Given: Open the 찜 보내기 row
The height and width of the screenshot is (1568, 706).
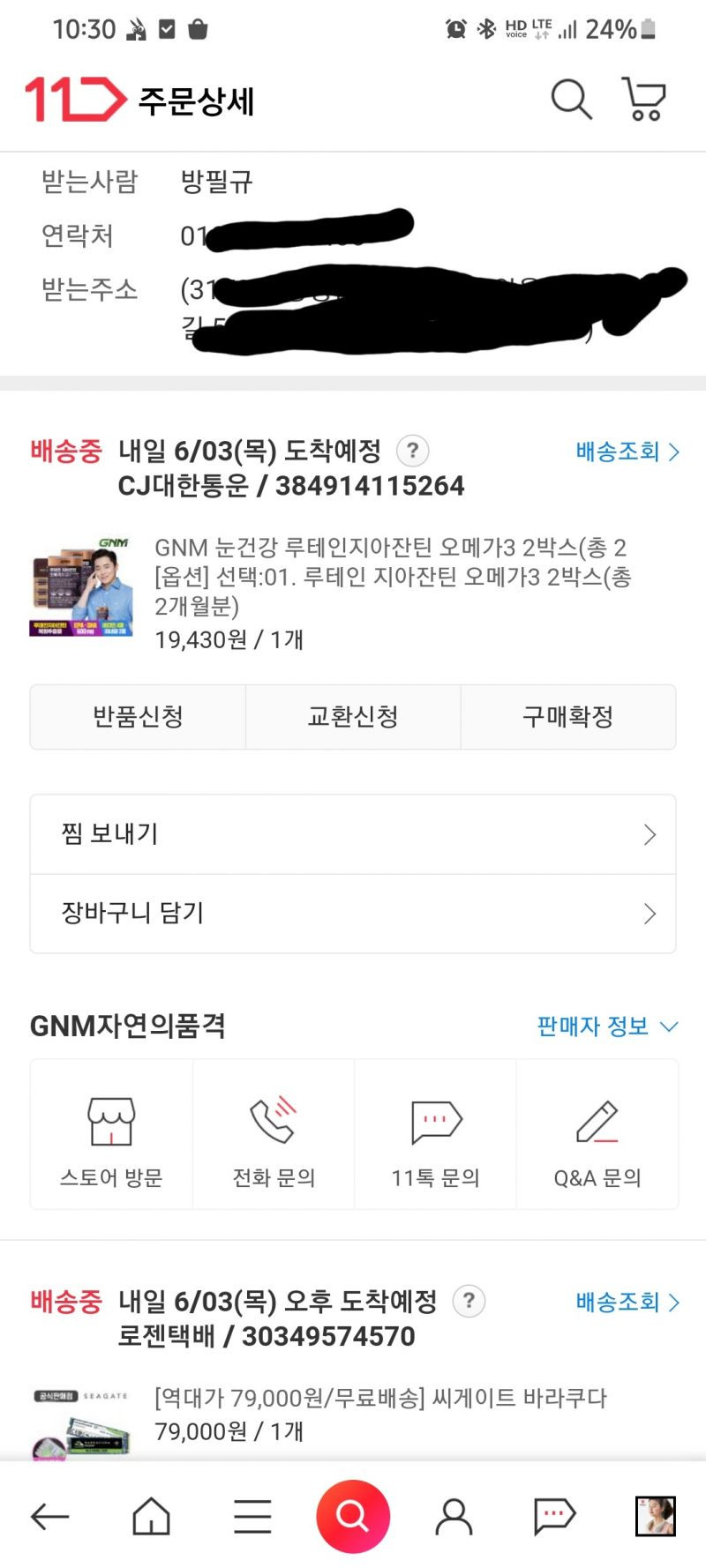Looking at the screenshot, I should point(353,834).
